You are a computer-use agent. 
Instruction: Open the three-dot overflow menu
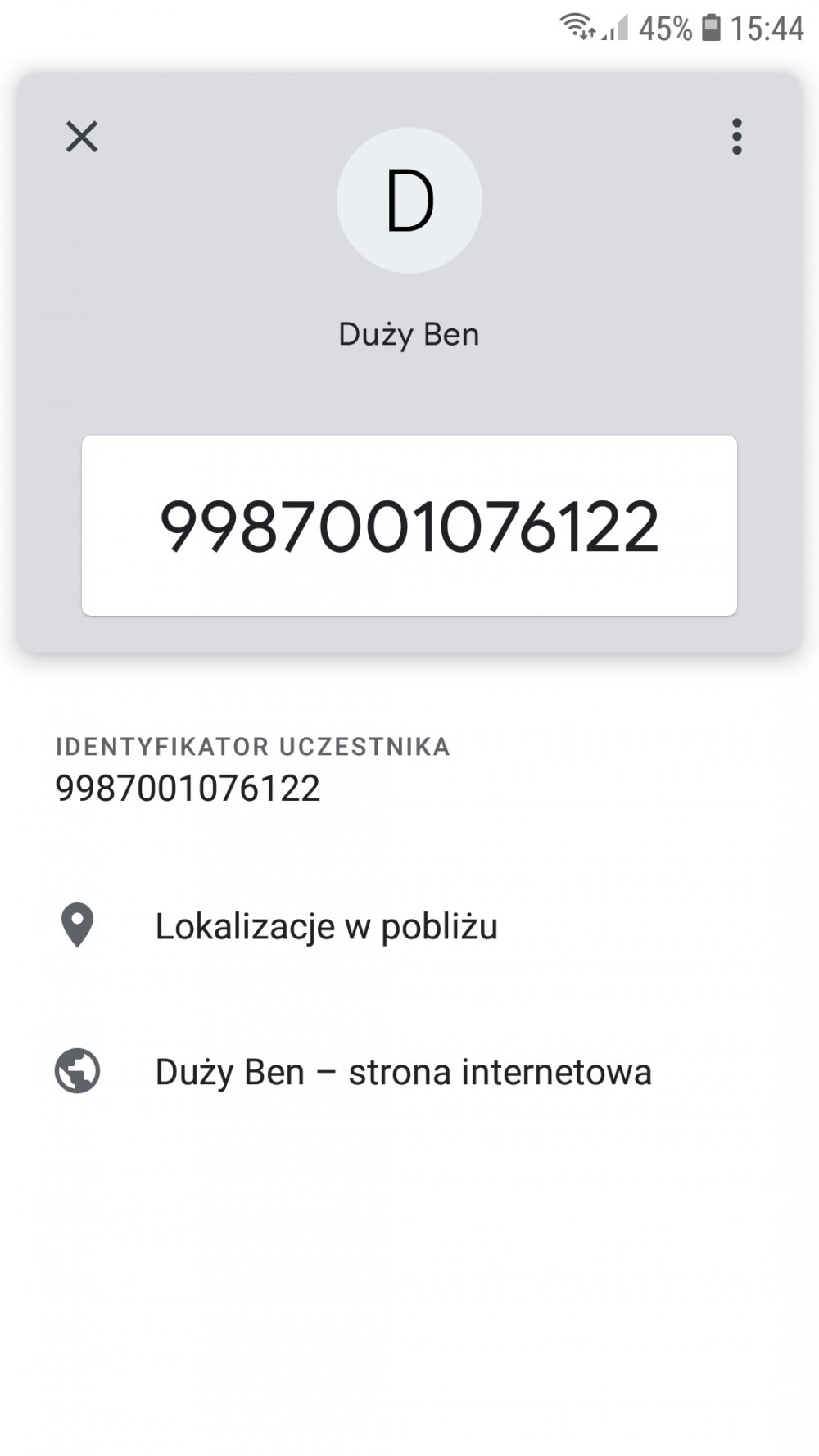[736, 137]
